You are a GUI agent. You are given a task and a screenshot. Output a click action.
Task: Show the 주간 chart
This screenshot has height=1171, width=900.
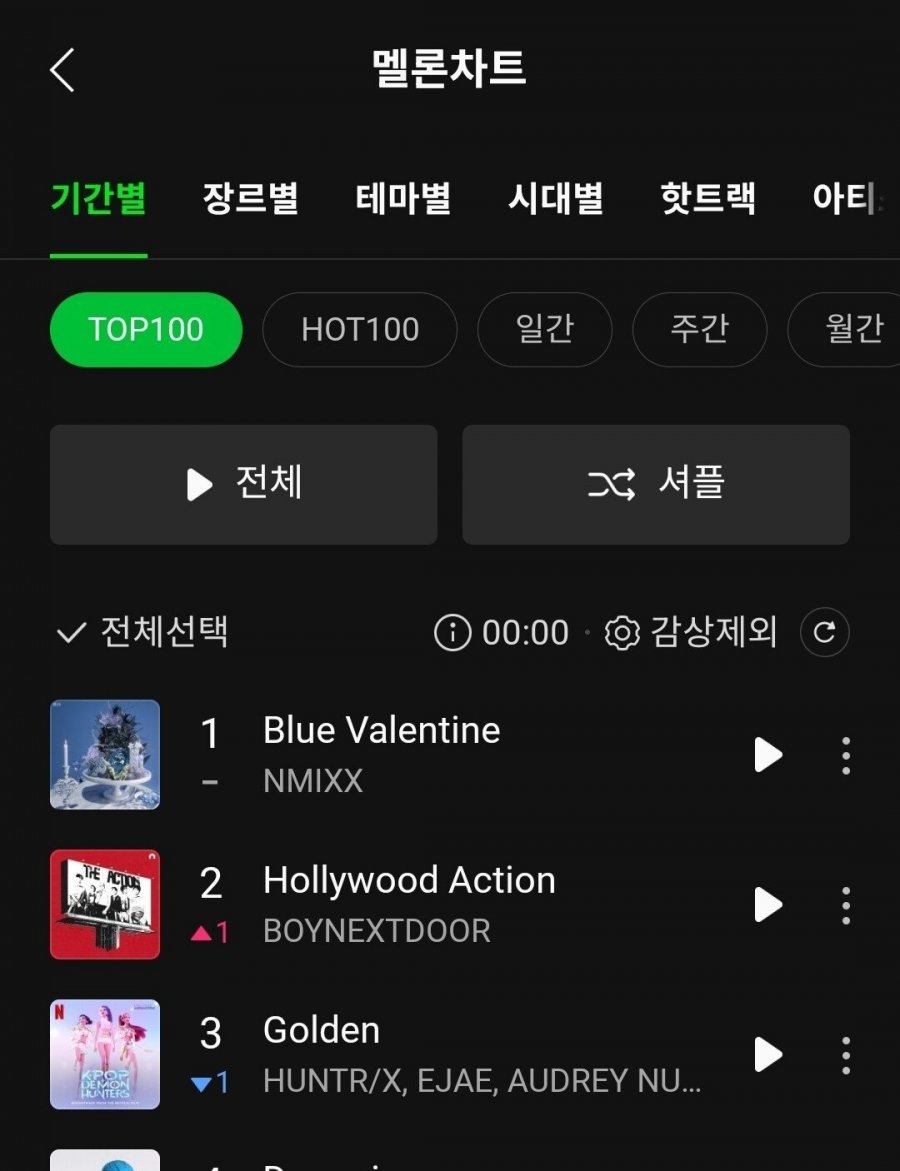pyautogui.click(x=699, y=329)
